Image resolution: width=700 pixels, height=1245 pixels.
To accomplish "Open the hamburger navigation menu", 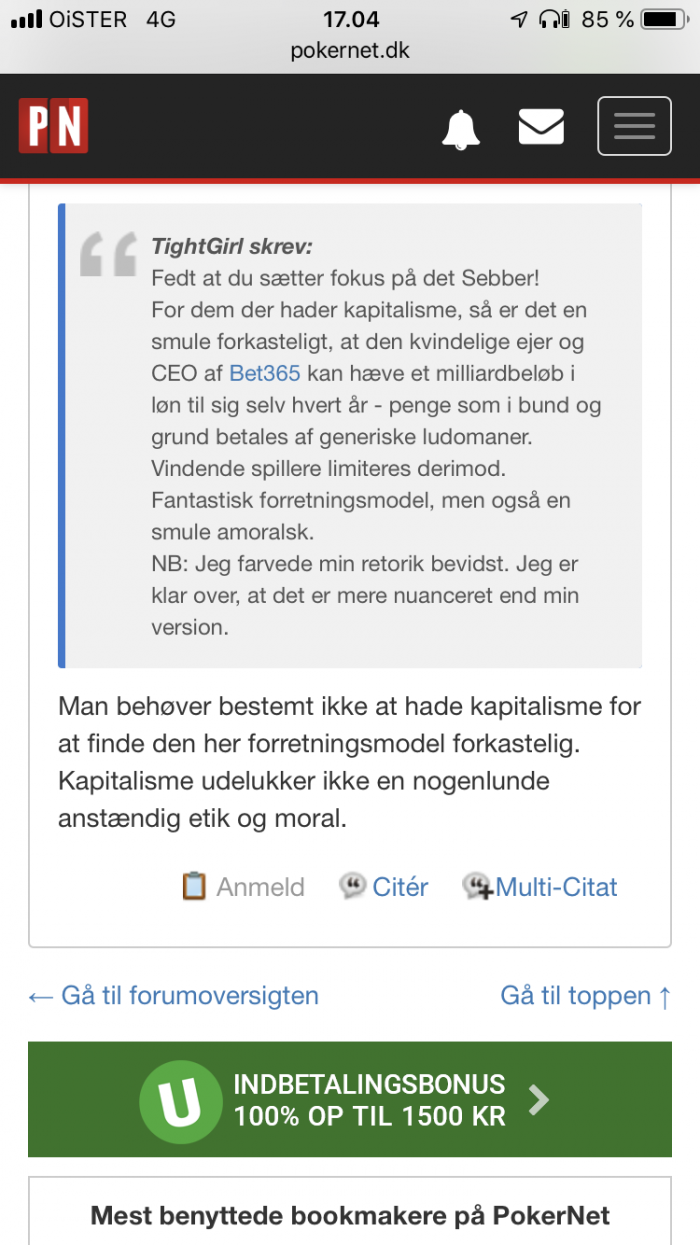I will tap(634, 126).
